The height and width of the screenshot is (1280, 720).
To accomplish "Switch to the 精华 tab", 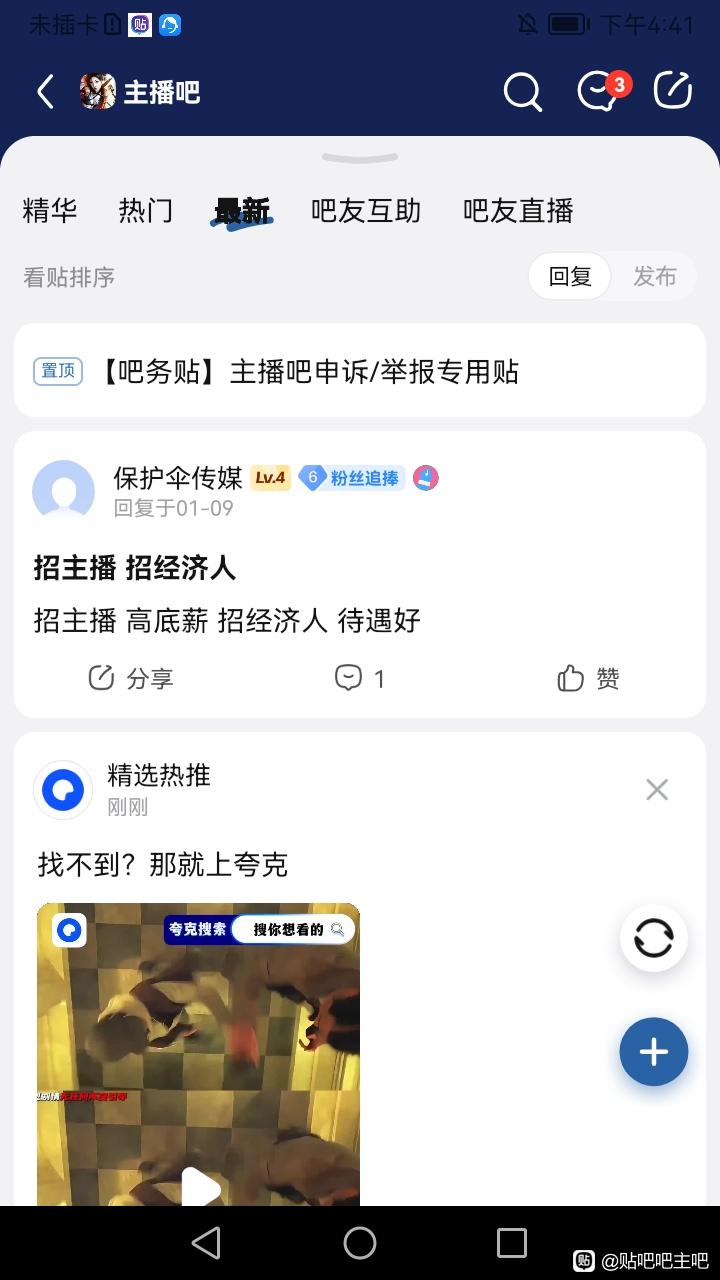I will tap(49, 211).
